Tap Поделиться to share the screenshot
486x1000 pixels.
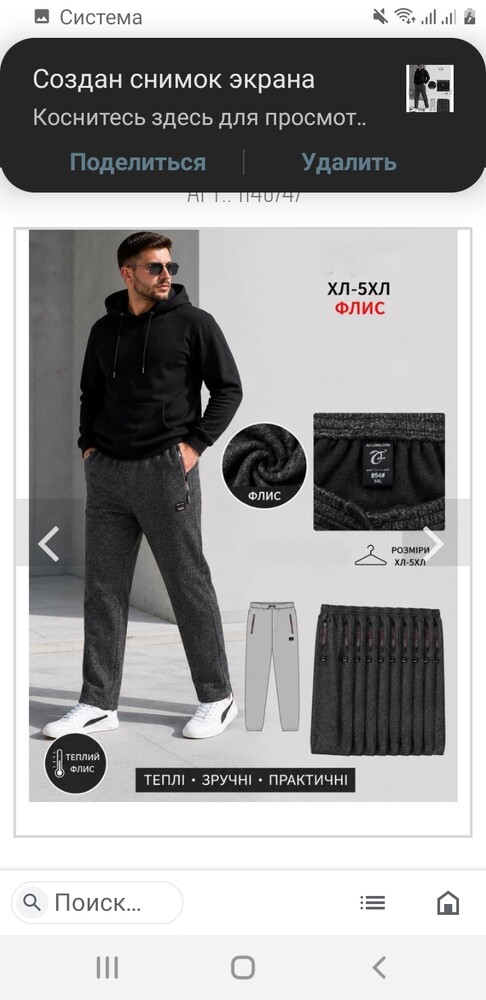138,163
